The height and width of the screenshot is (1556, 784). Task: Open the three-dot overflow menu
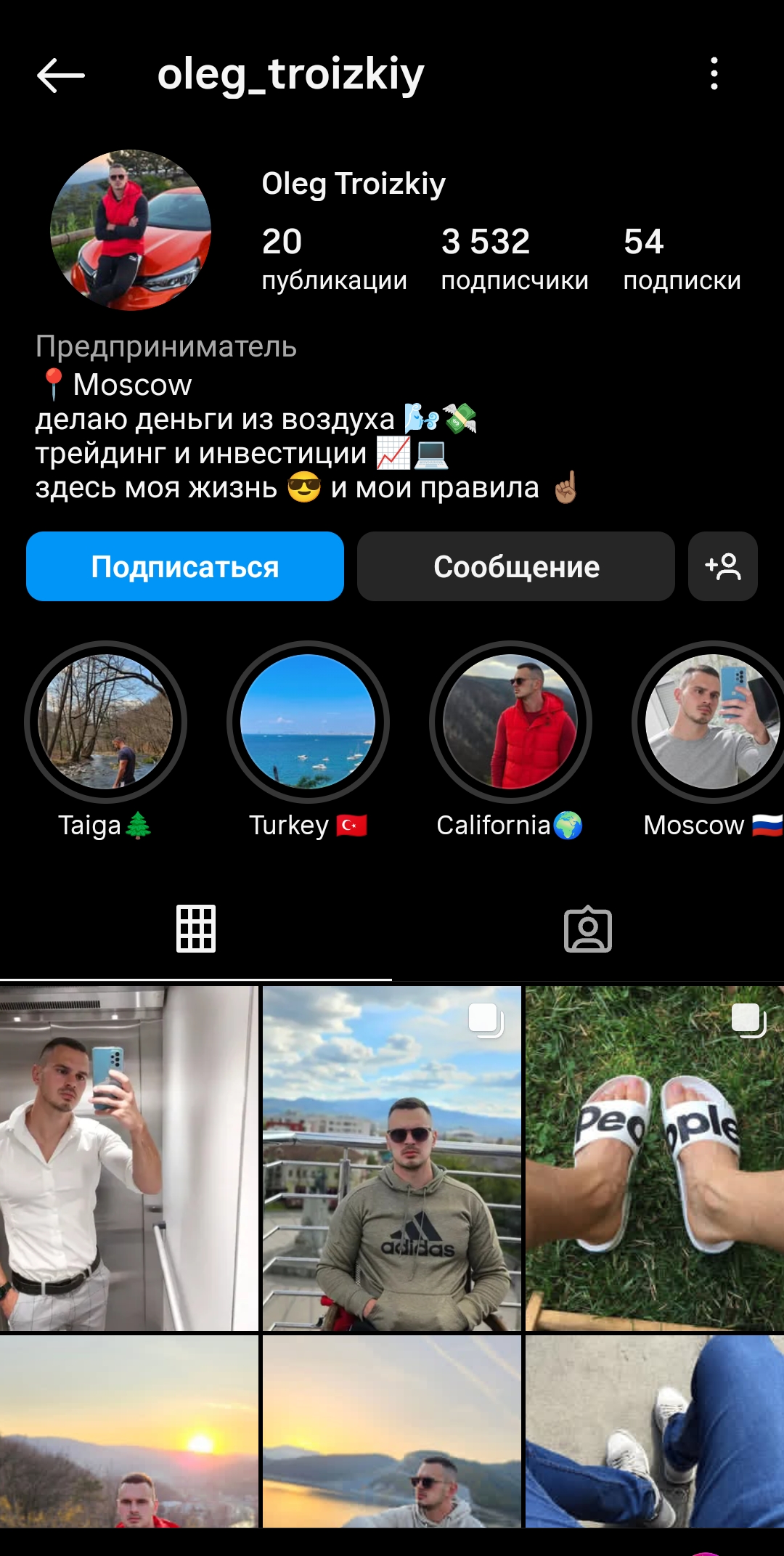(x=714, y=74)
